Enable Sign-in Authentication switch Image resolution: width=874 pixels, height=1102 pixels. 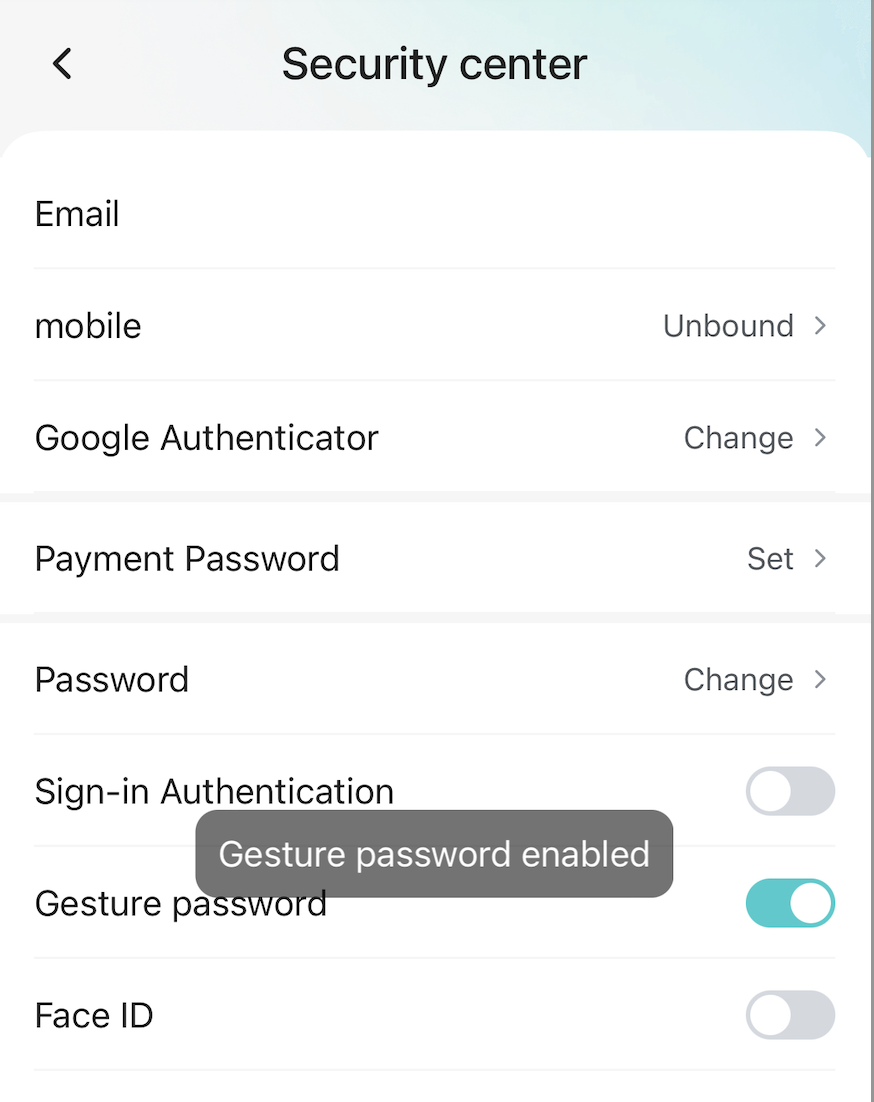pyautogui.click(x=790, y=792)
